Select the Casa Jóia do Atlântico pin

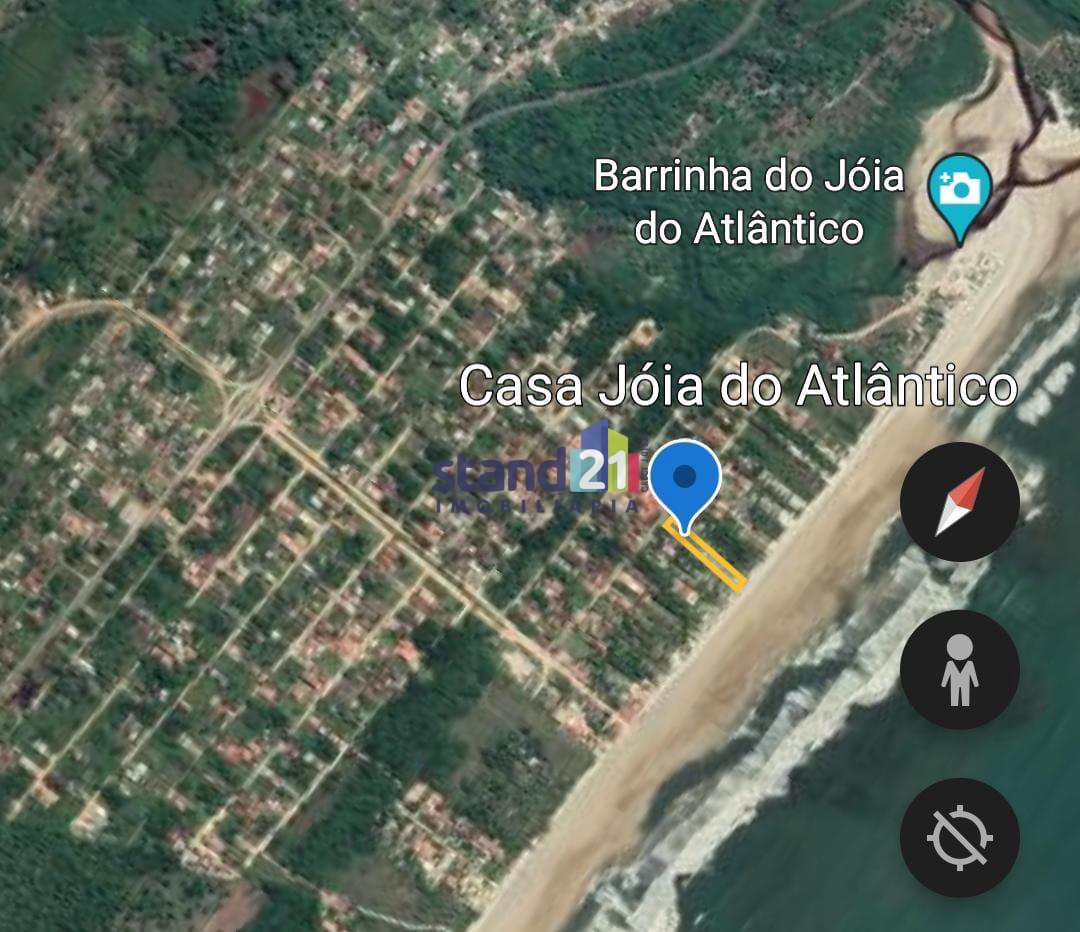(685, 480)
